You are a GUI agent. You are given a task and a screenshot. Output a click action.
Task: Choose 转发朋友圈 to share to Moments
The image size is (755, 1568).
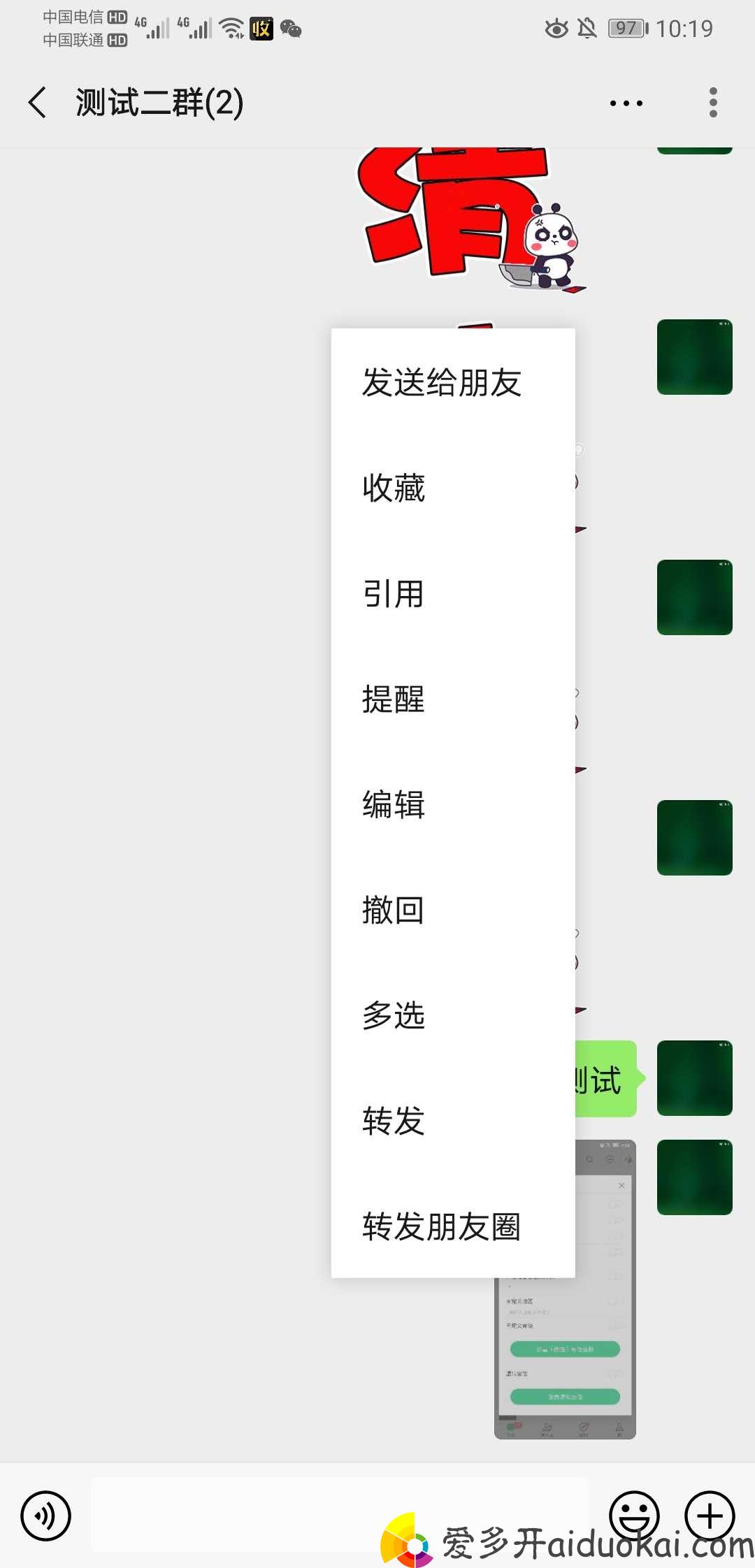tap(442, 1226)
